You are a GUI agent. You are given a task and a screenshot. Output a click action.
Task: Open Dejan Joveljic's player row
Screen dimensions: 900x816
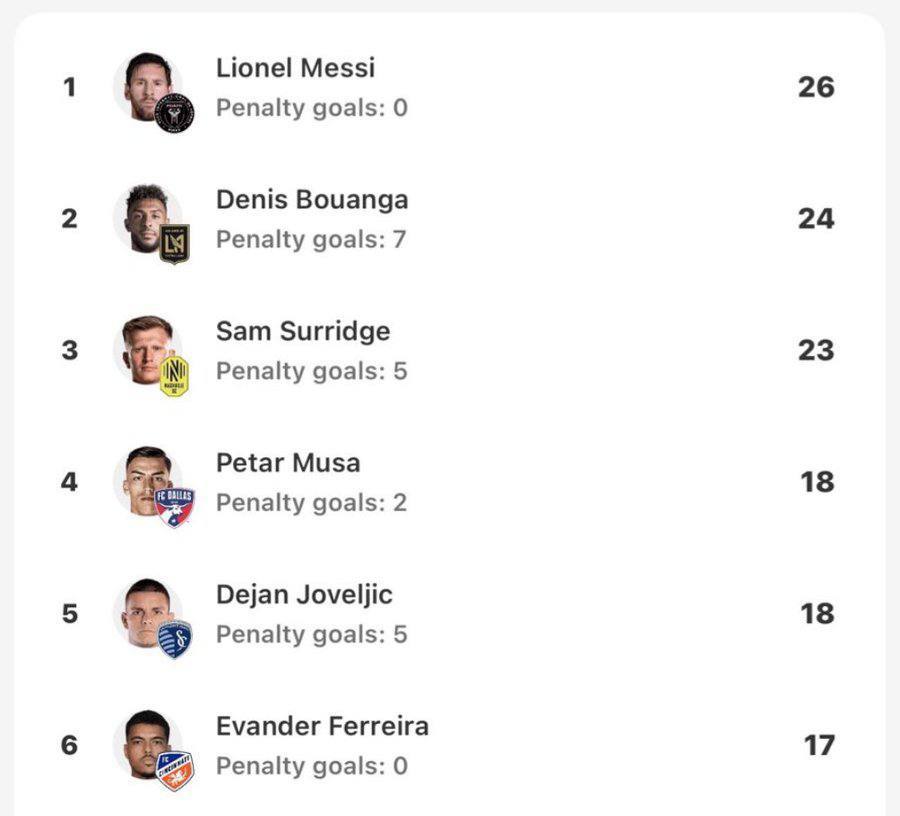coord(304,595)
